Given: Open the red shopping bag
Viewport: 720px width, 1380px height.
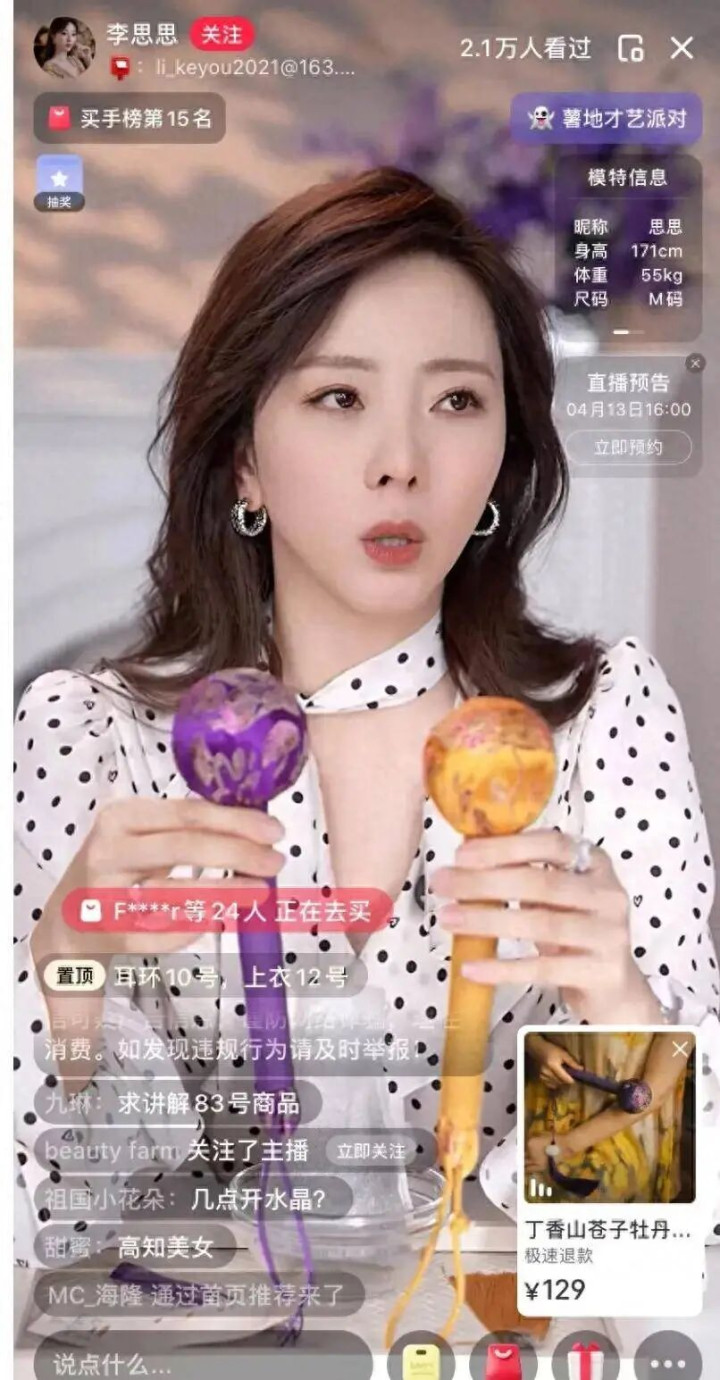Looking at the screenshot, I should tap(503, 1362).
